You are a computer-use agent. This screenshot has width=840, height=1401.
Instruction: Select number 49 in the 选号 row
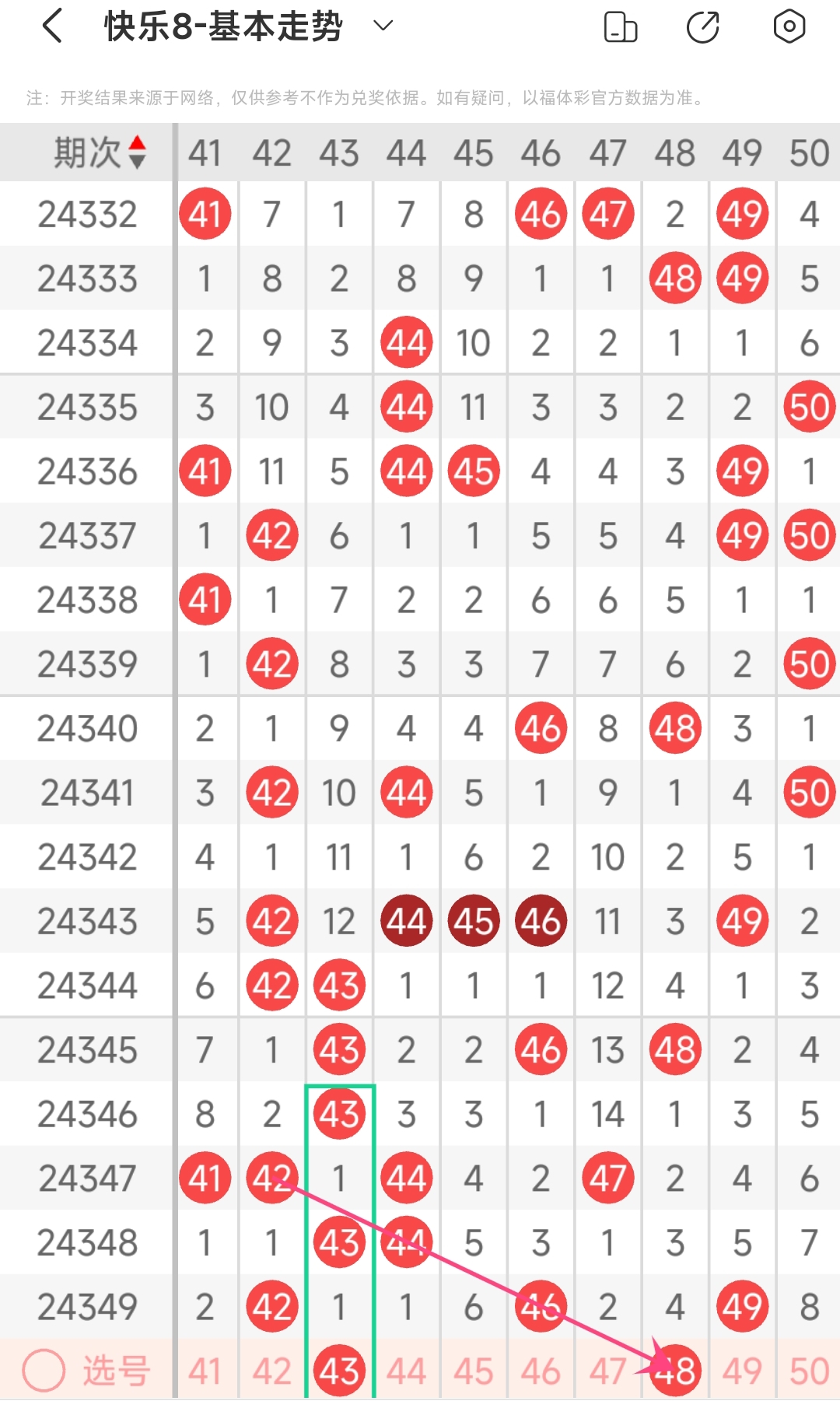(x=742, y=1371)
